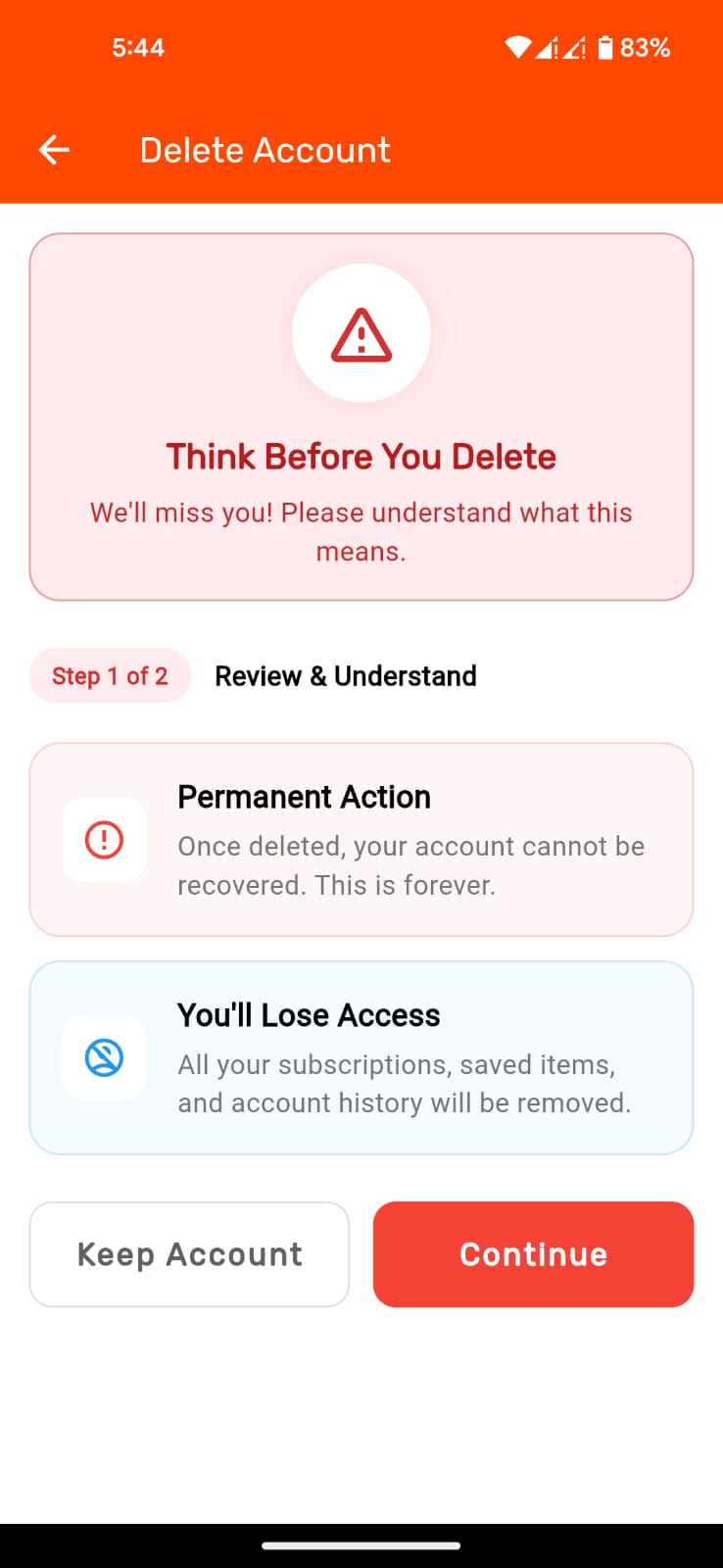Tap the Step 1 of 2 badge
Image resolution: width=723 pixels, height=1568 pixels.
(110, 675)
